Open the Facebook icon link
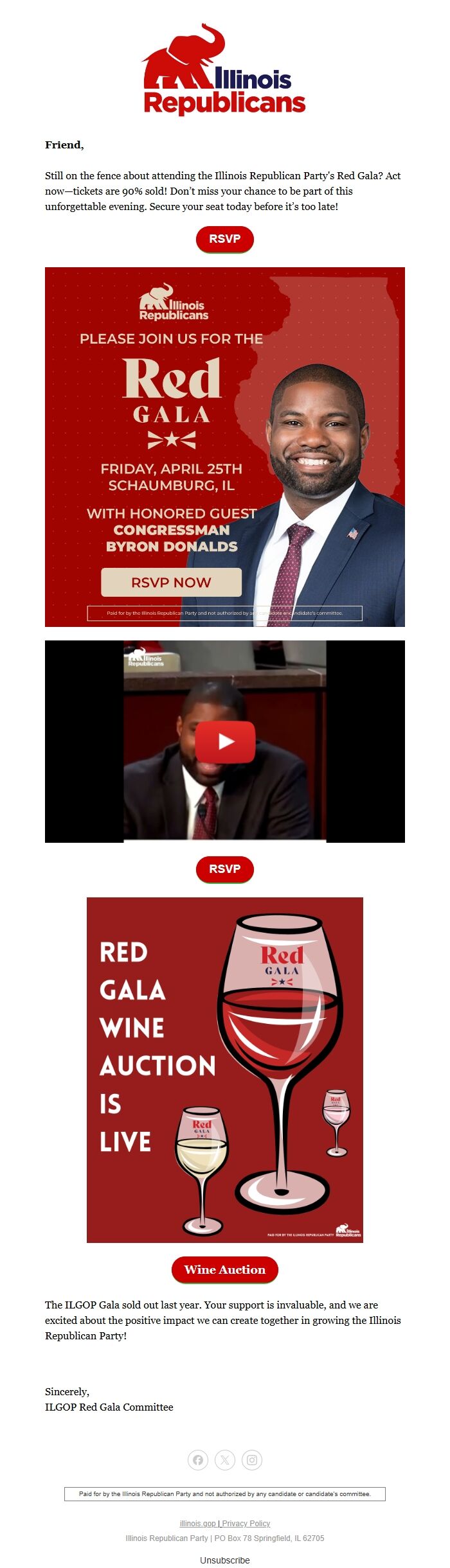Viewport: 450px width, 1568px height. (198, 1460)
